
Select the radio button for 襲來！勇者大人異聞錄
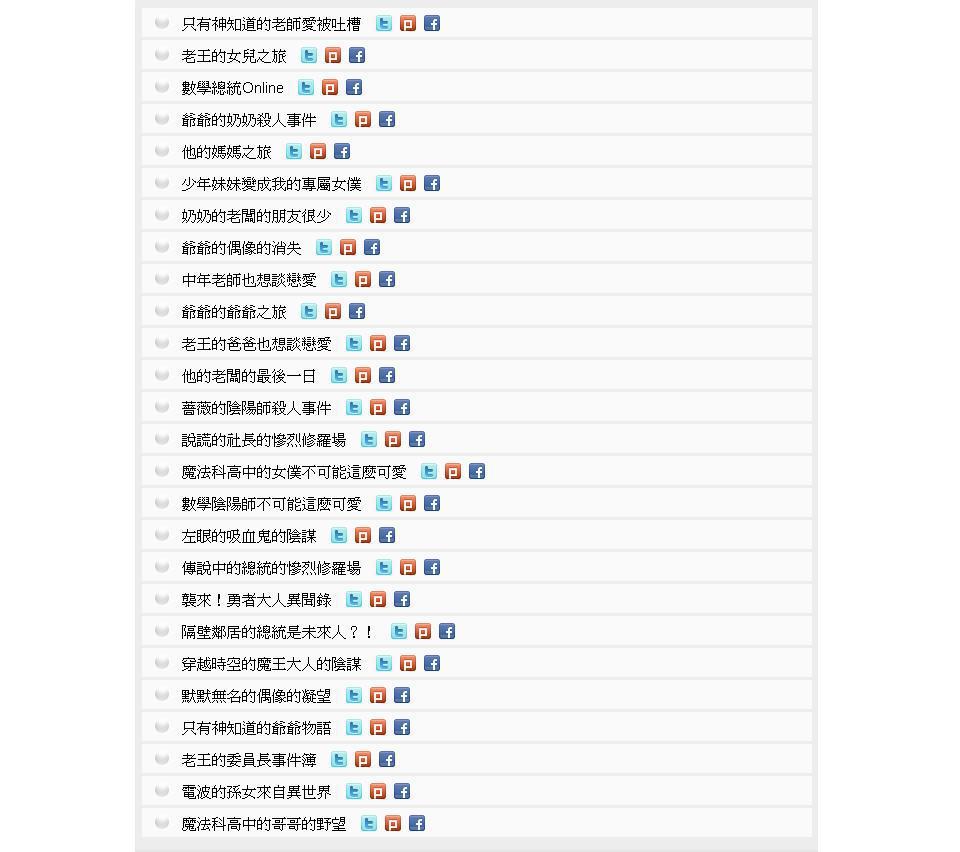tap(161, 598)
